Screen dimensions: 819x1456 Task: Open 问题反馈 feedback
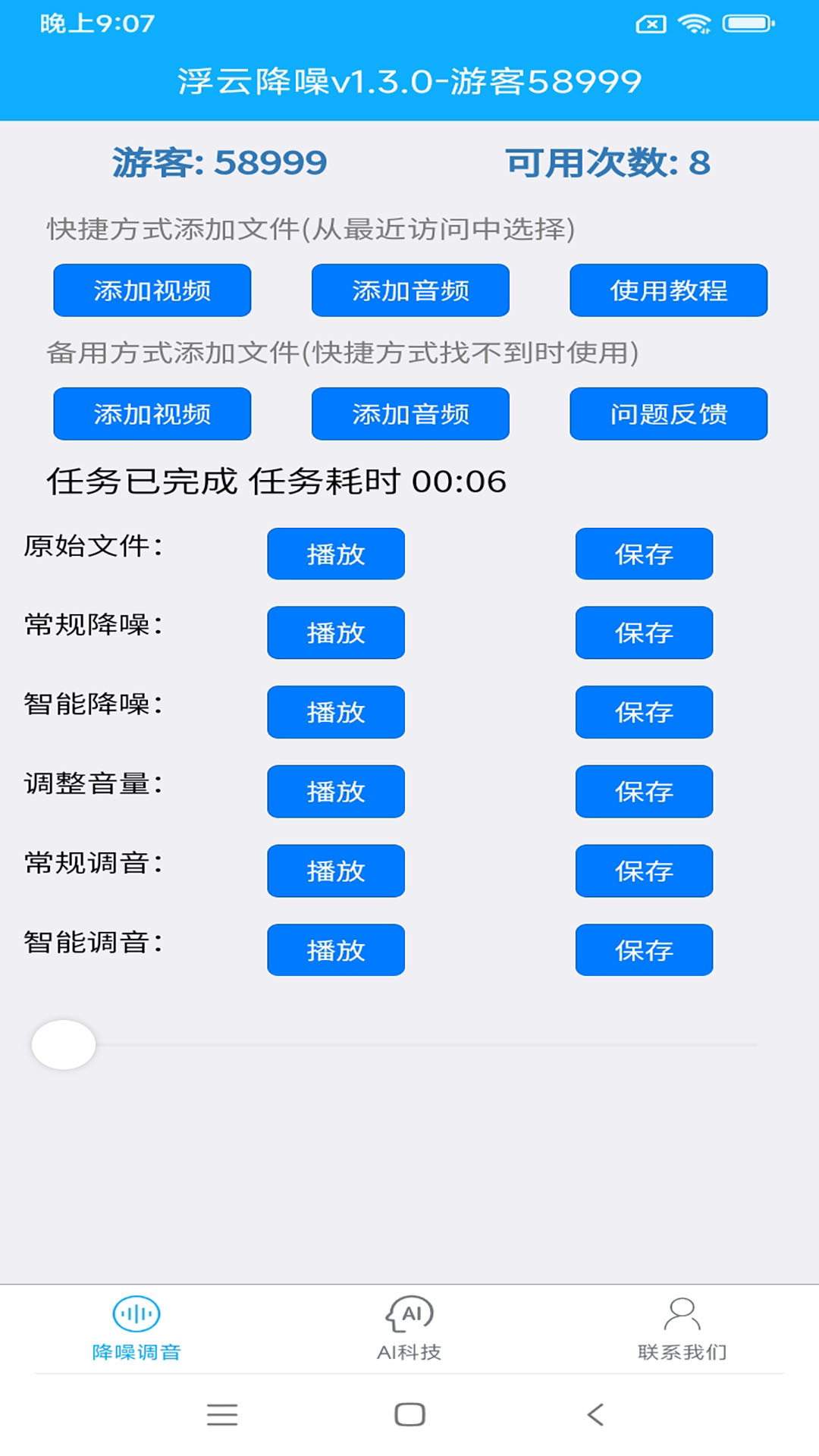click(668, 414)
